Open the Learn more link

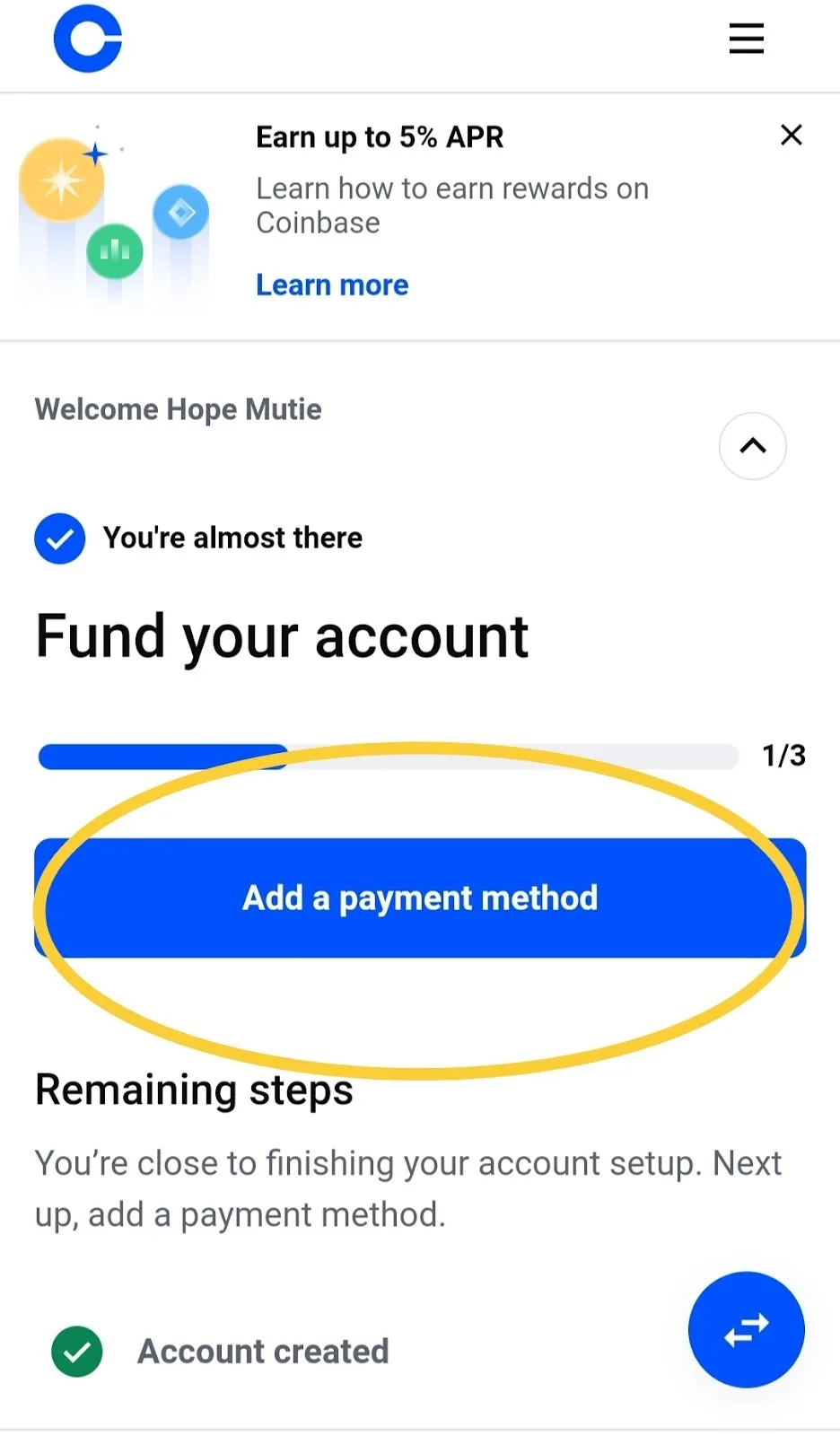tap(332, 285)
